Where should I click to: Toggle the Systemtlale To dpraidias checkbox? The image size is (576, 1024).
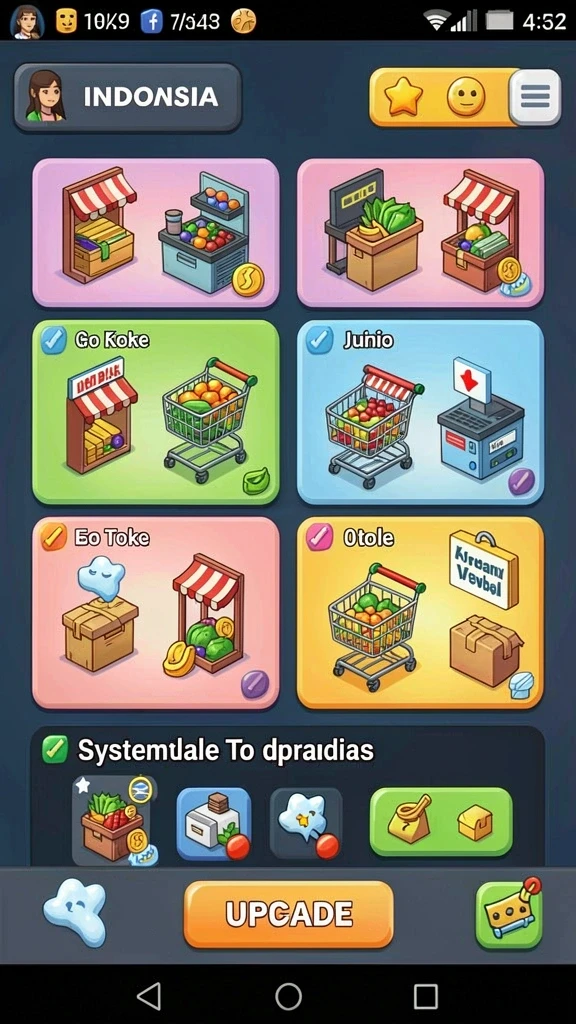(54, 750)
